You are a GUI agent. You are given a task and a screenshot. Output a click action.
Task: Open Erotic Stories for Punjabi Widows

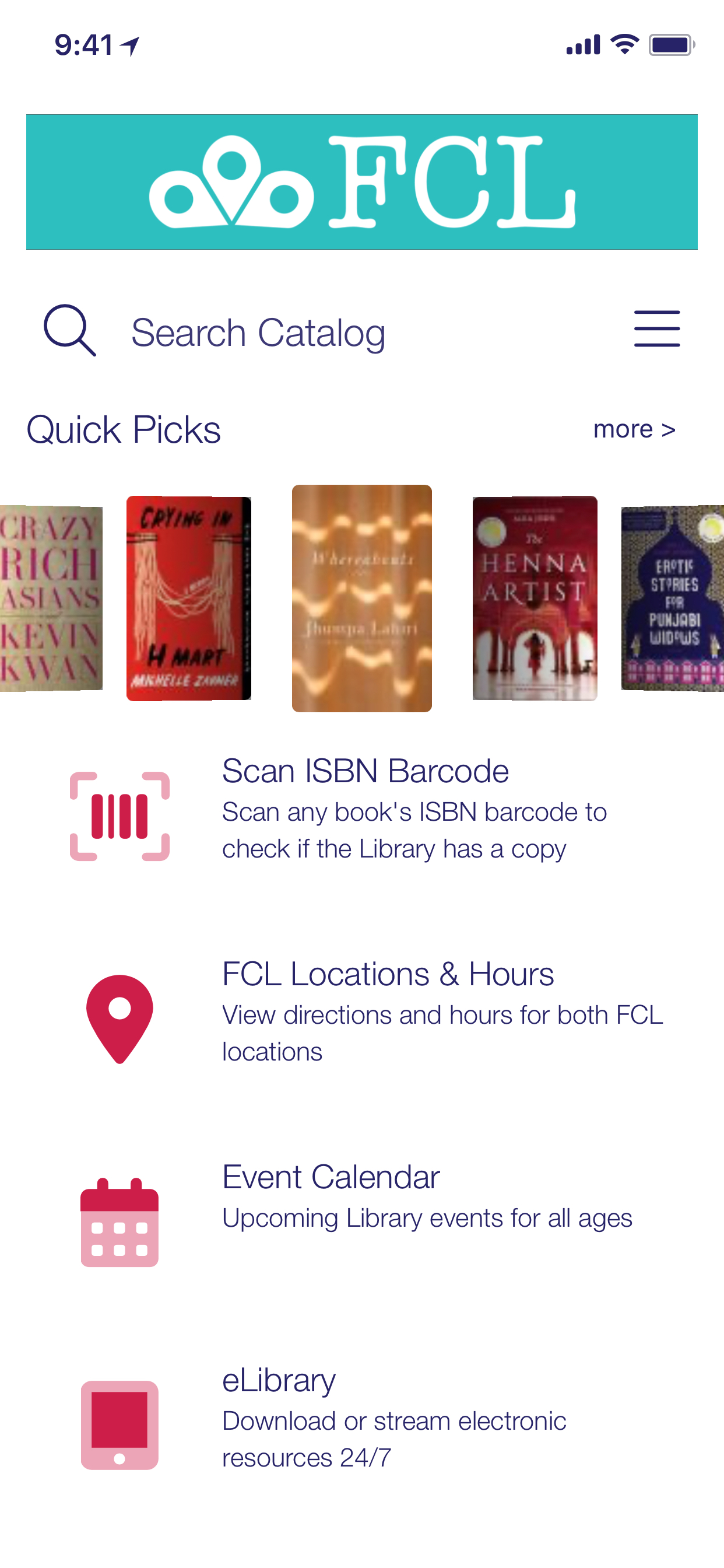point(673,598)
